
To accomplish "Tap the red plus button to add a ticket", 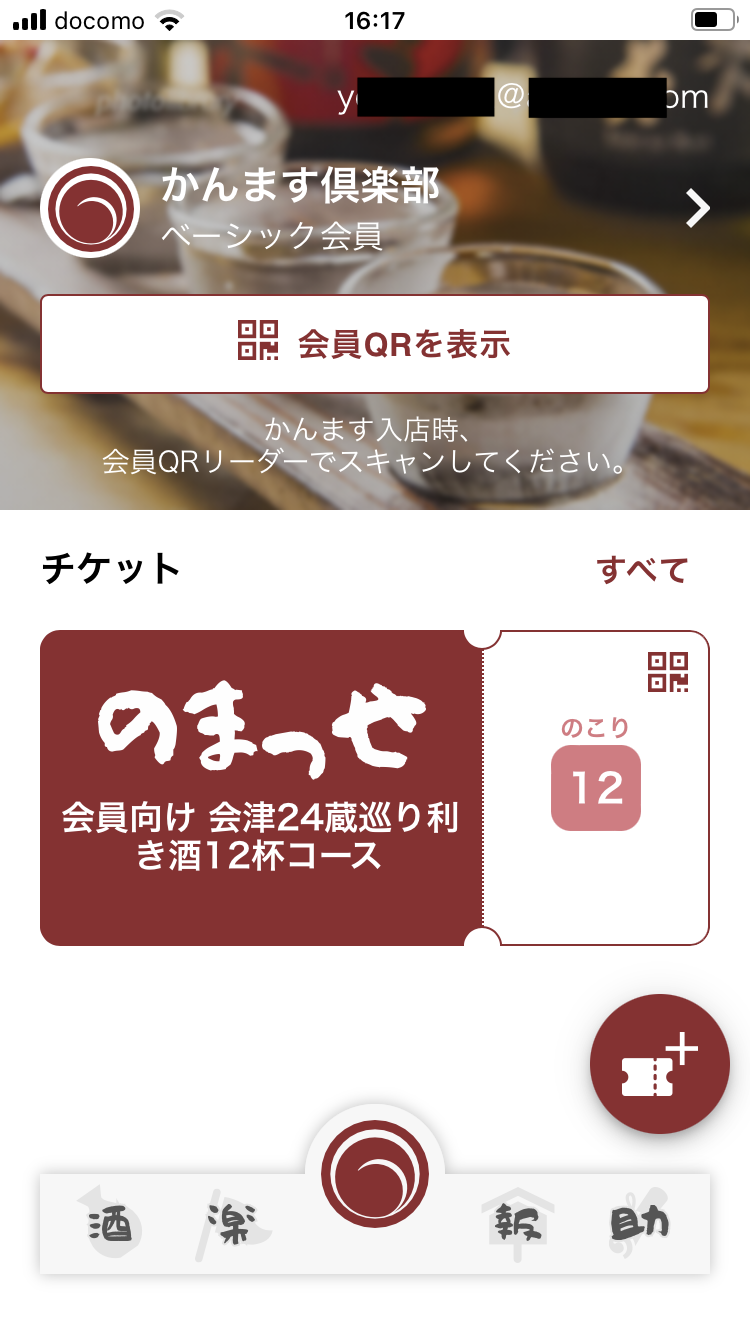I will pos(660,1063).
